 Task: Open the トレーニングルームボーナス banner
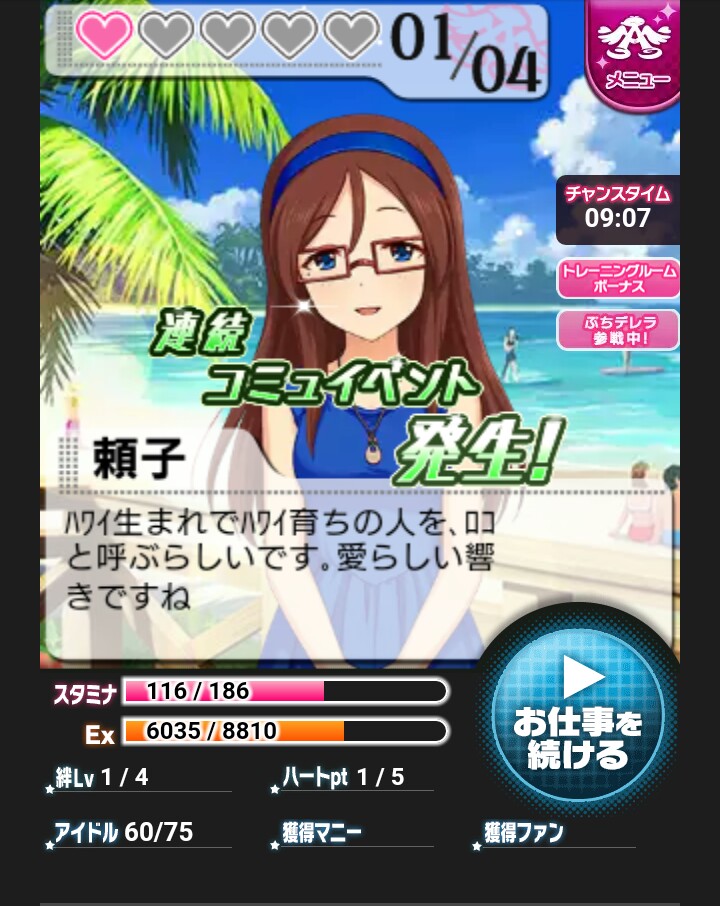(x=618, y=279)
